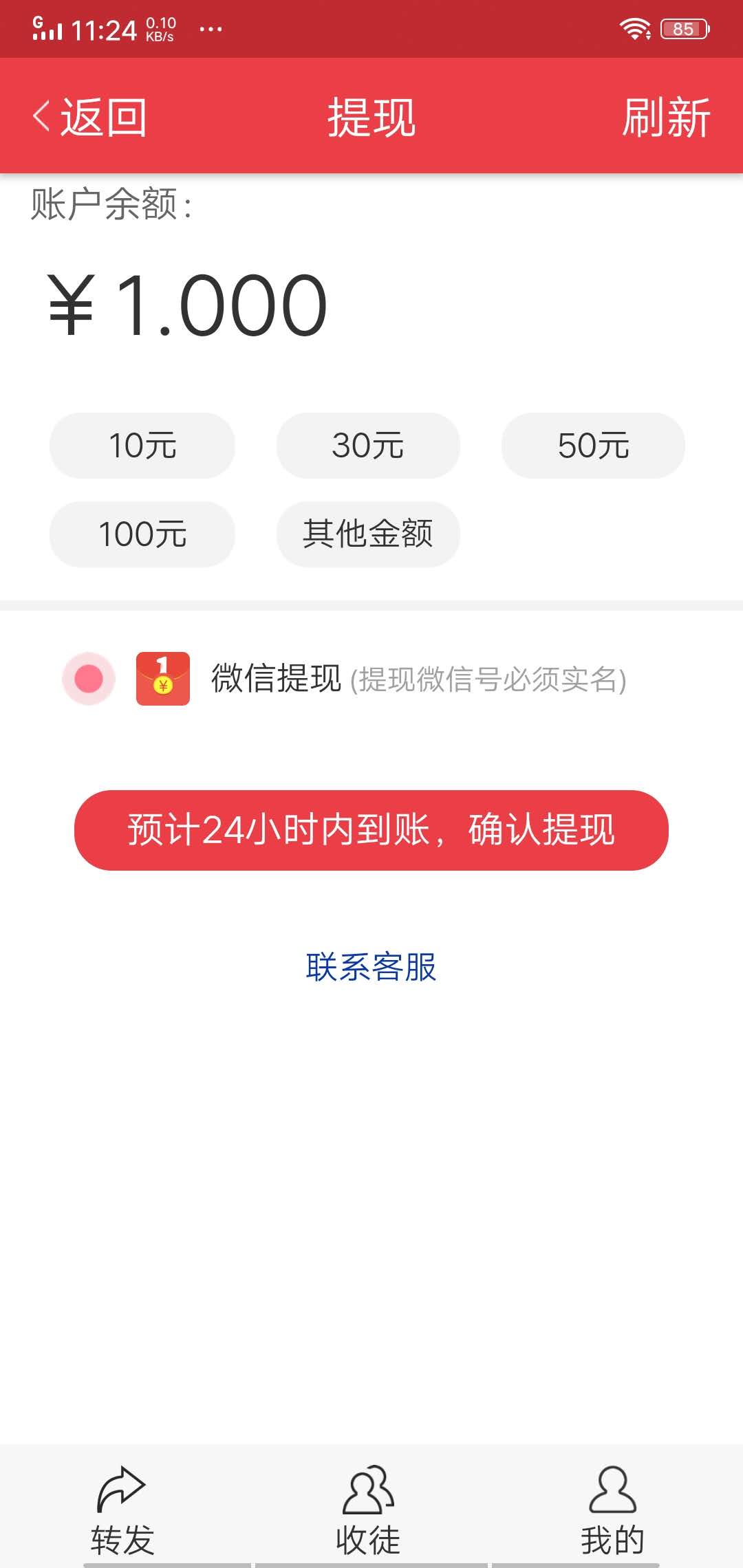Tap the battery indicator showing 85
Viewport: 743px width, 1568px height.
(x=683, y=28)
